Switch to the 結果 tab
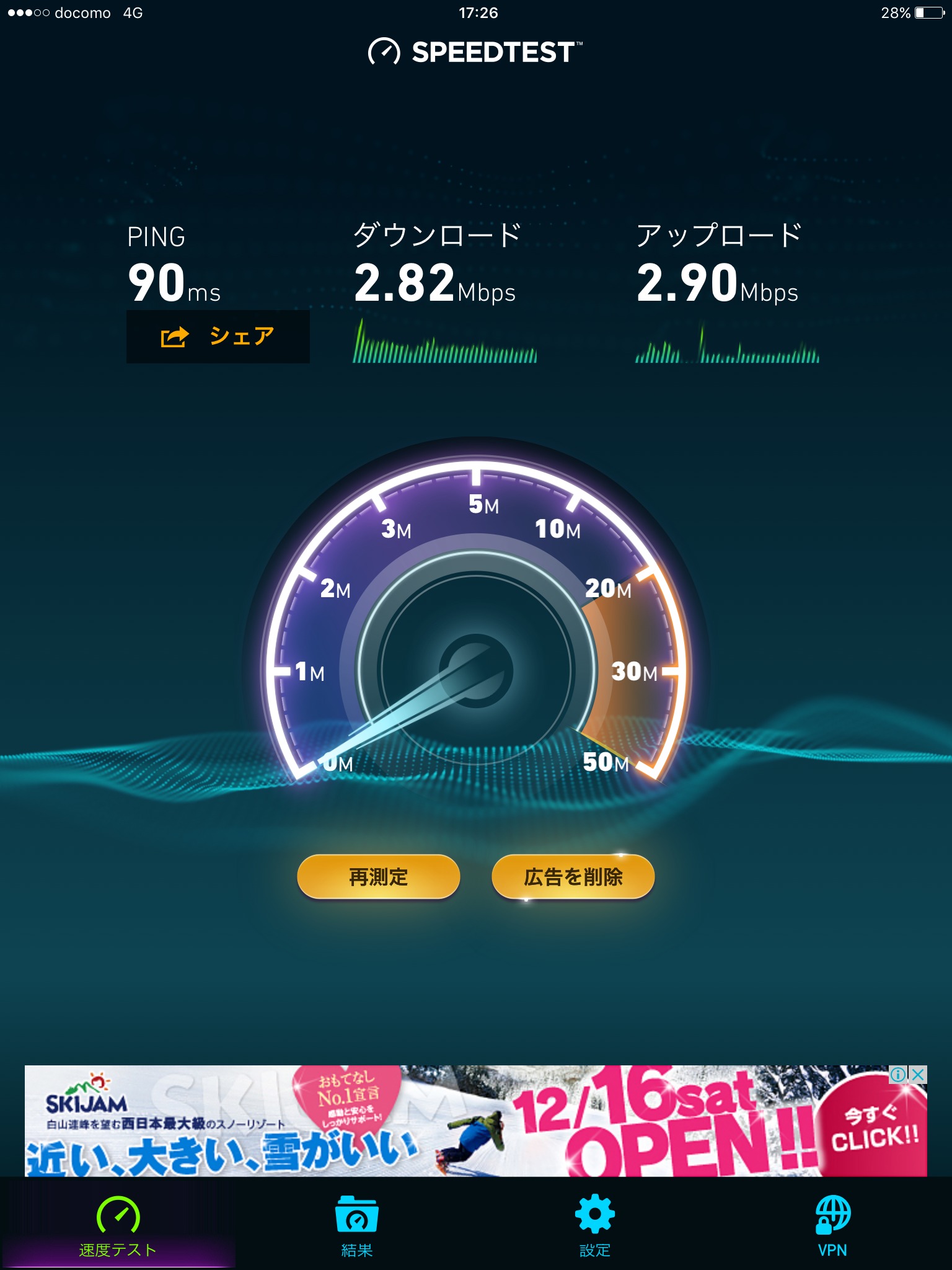This screenshot has height=1270, width=952. 356,1226
